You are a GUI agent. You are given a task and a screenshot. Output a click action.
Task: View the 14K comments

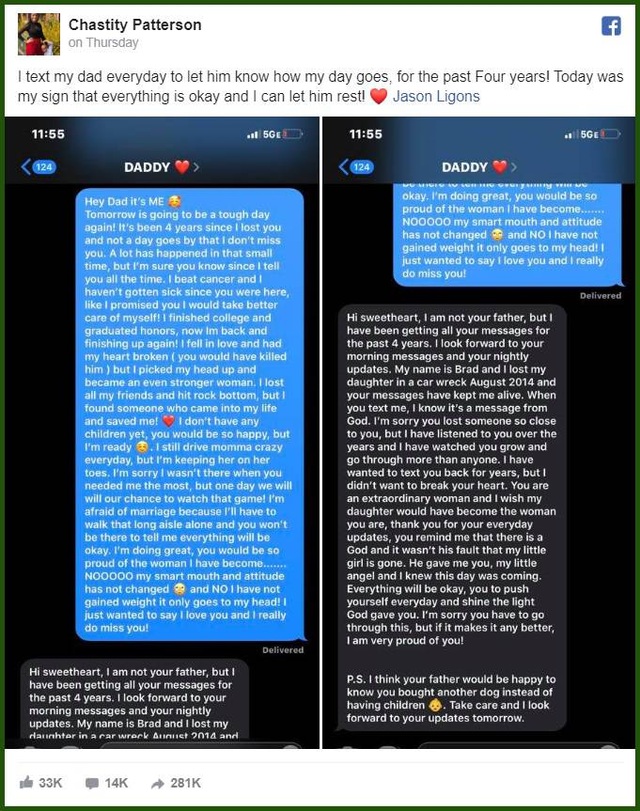tap(107, 783)
